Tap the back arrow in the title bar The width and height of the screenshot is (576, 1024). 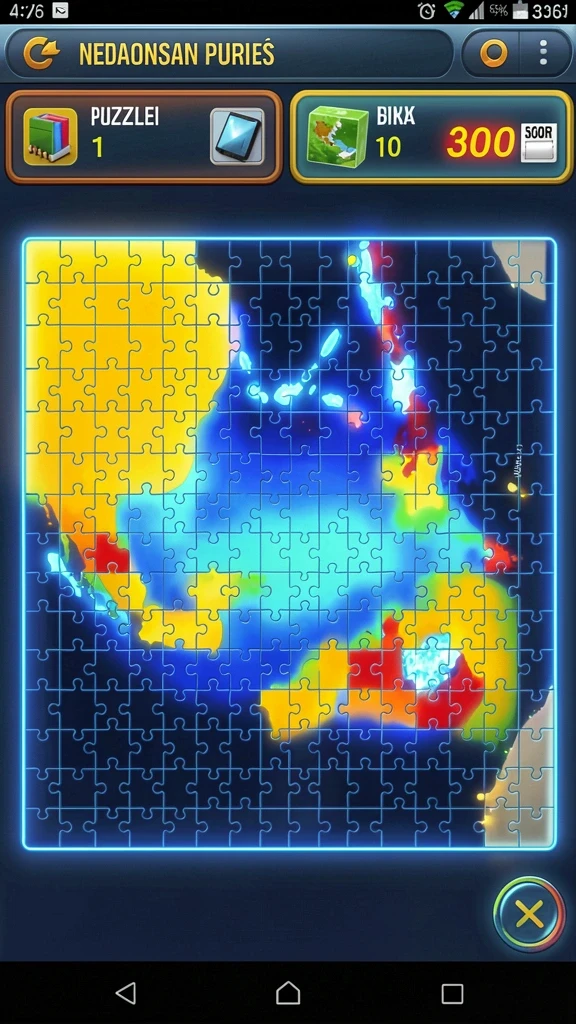[x=42, y=54]
